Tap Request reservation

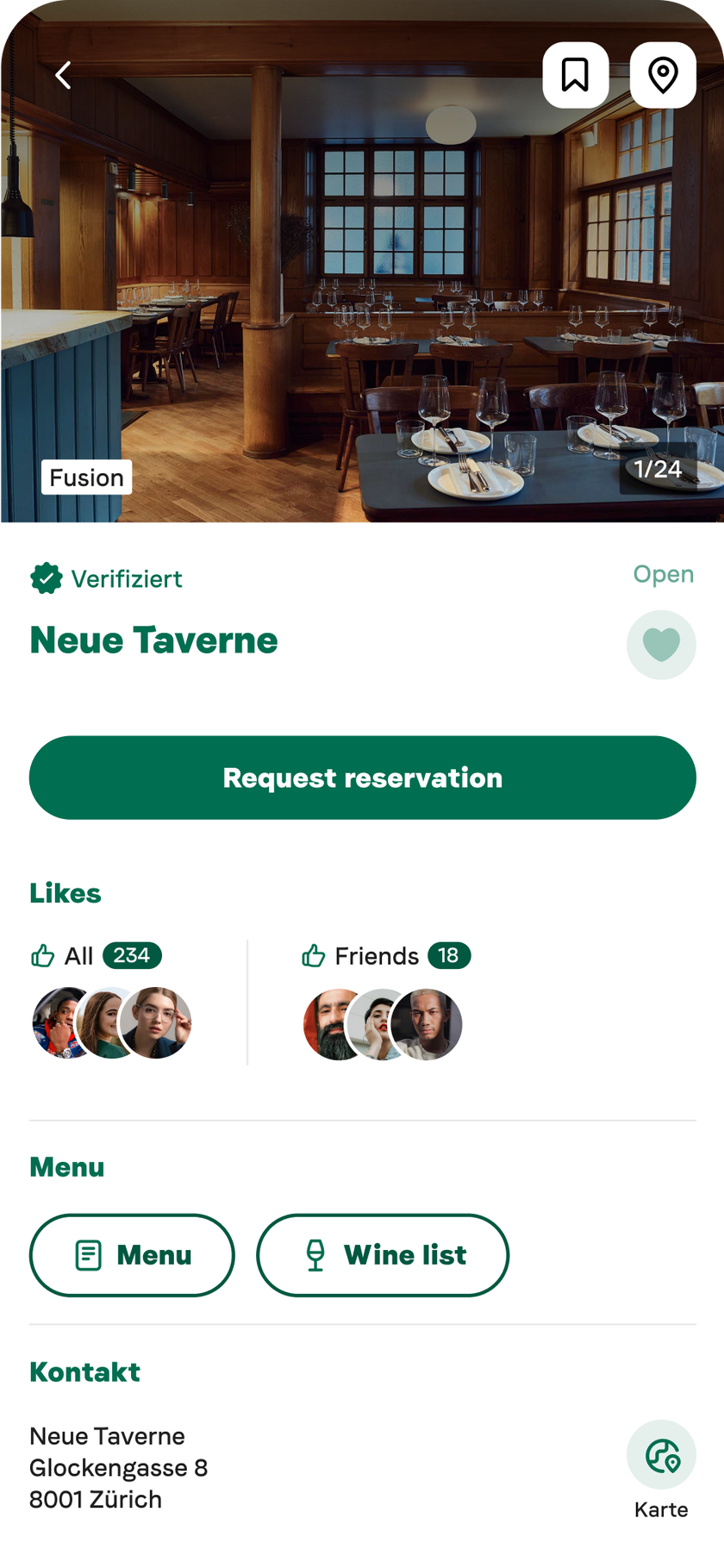362,777
